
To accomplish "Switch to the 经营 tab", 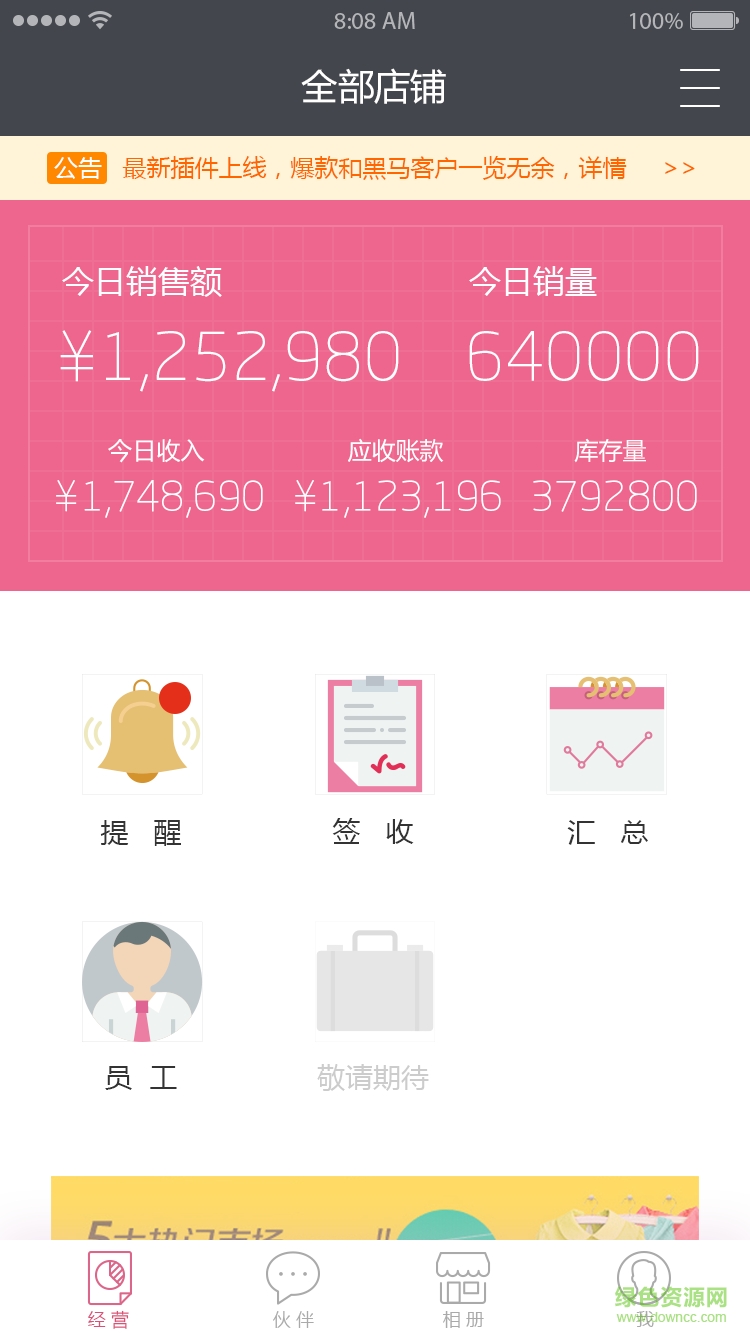I will (x=109, y=1289).
